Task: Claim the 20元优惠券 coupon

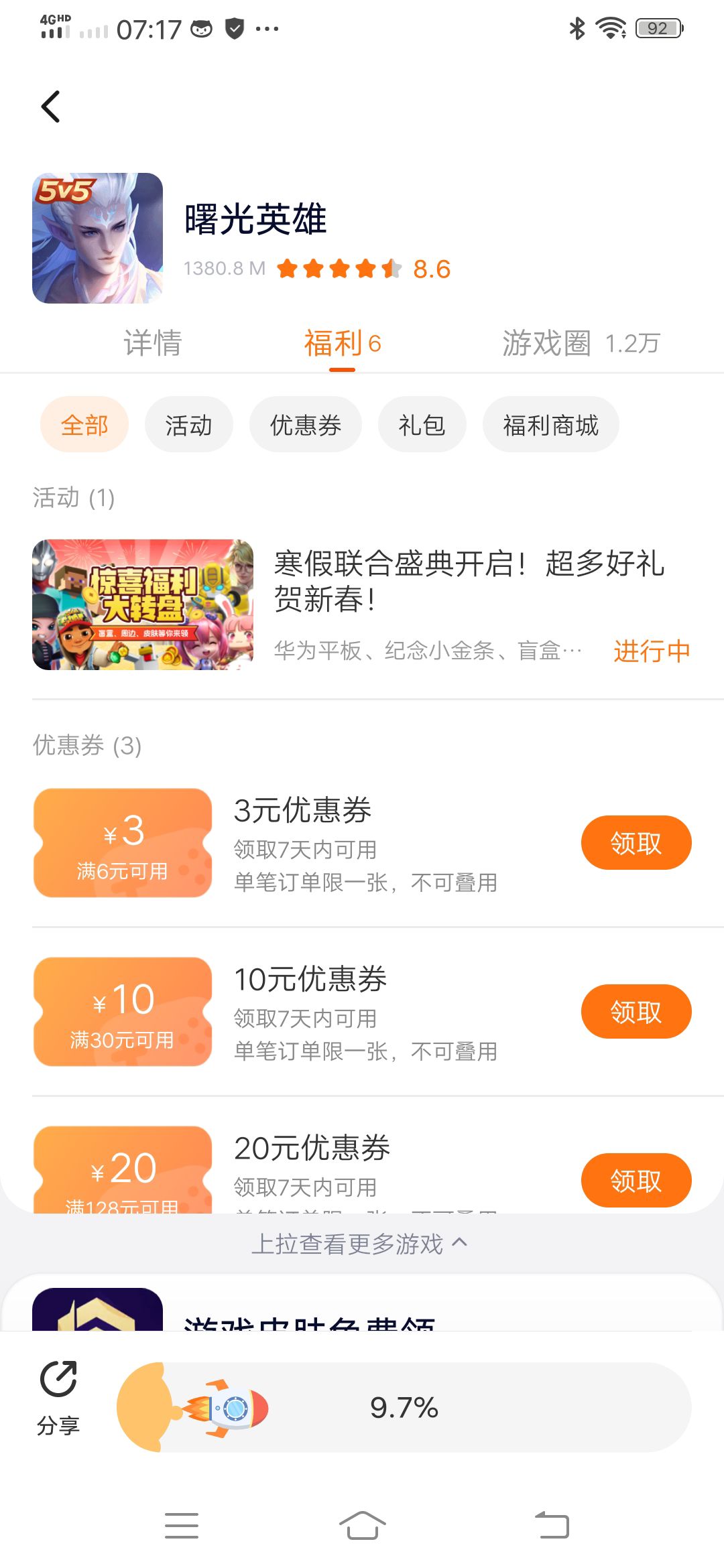Action: tap(636, 1180)
